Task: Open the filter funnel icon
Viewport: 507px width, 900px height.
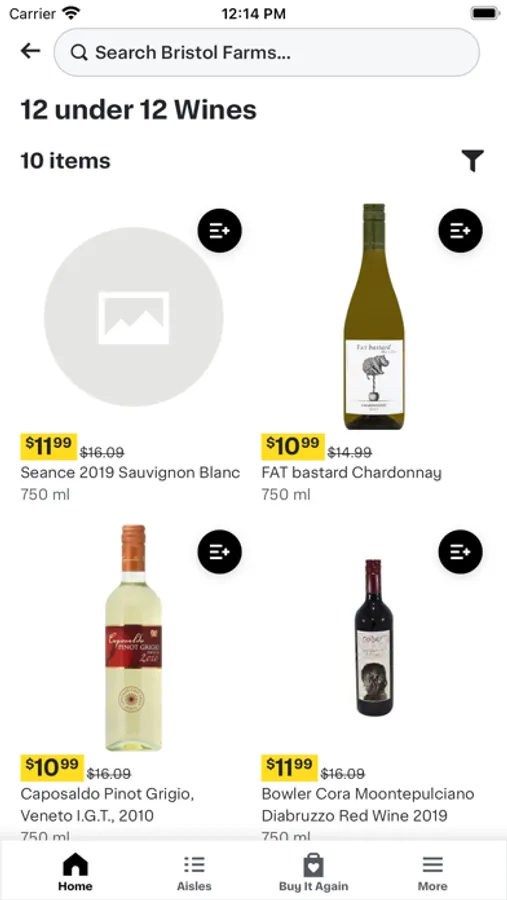Action: (473, 161)
